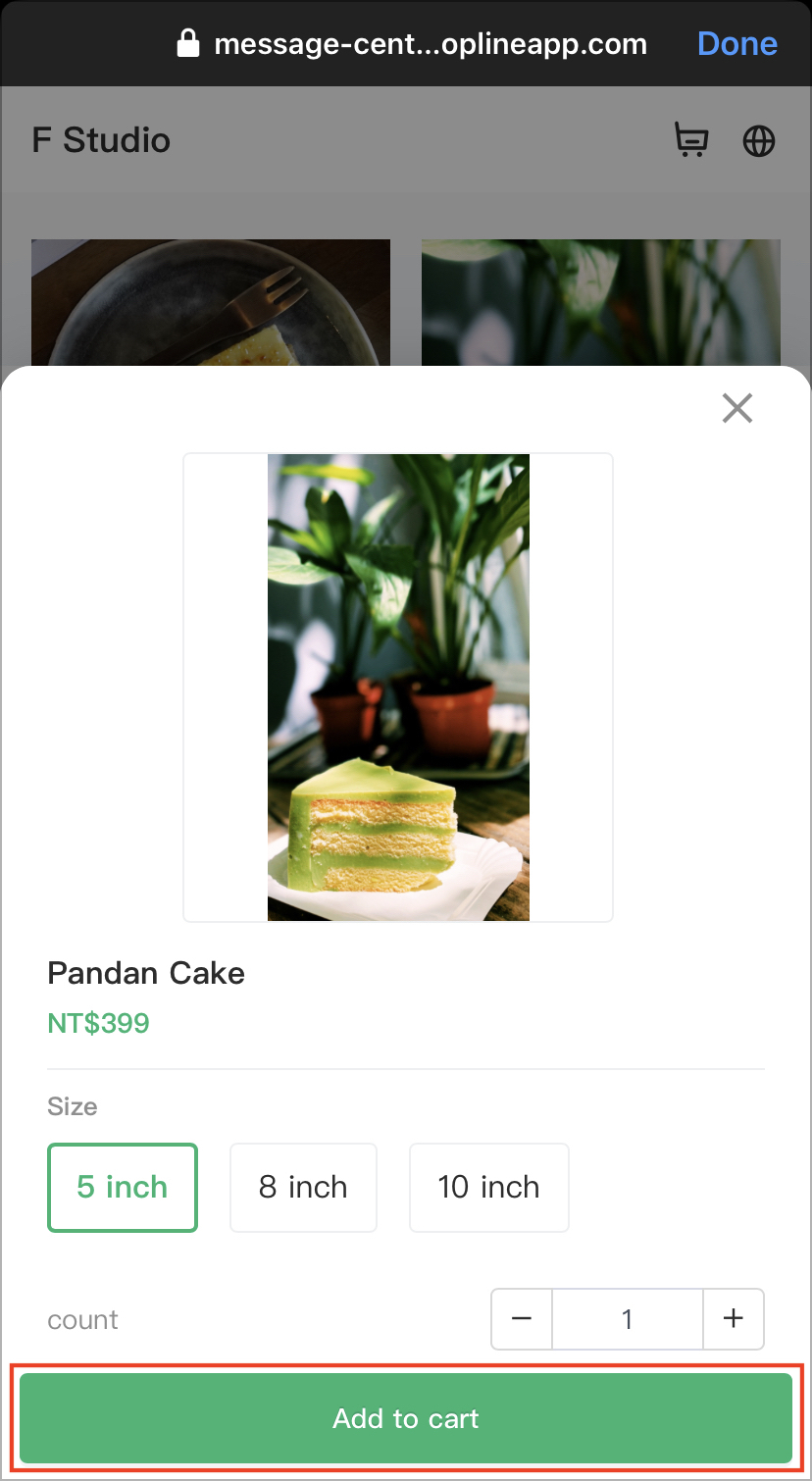Click the Size section label
The height and width of the screenshot is (1481, 812).
pyautogui.click(x=72, y=1106)
